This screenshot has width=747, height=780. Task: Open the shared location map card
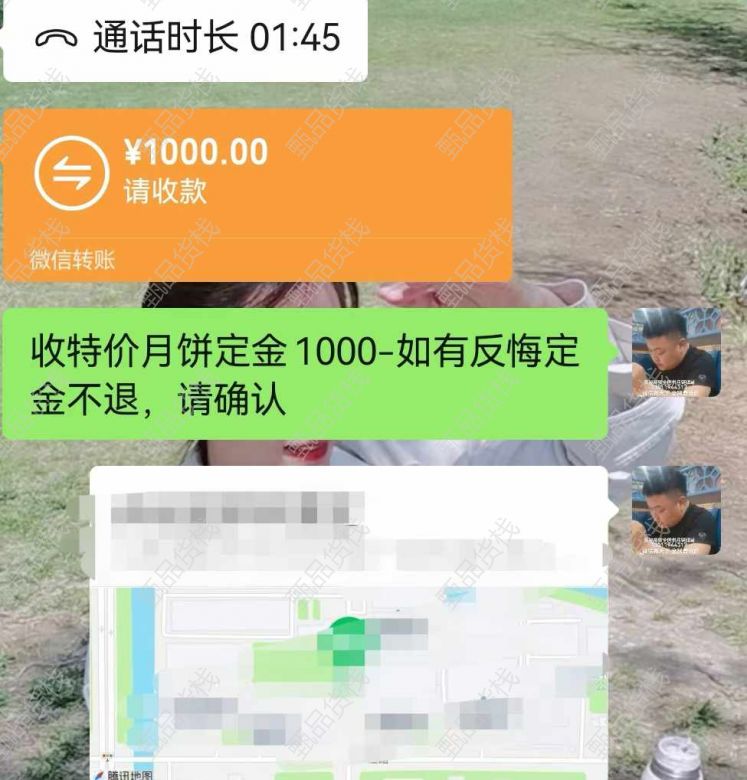click(x=348, y=640)
